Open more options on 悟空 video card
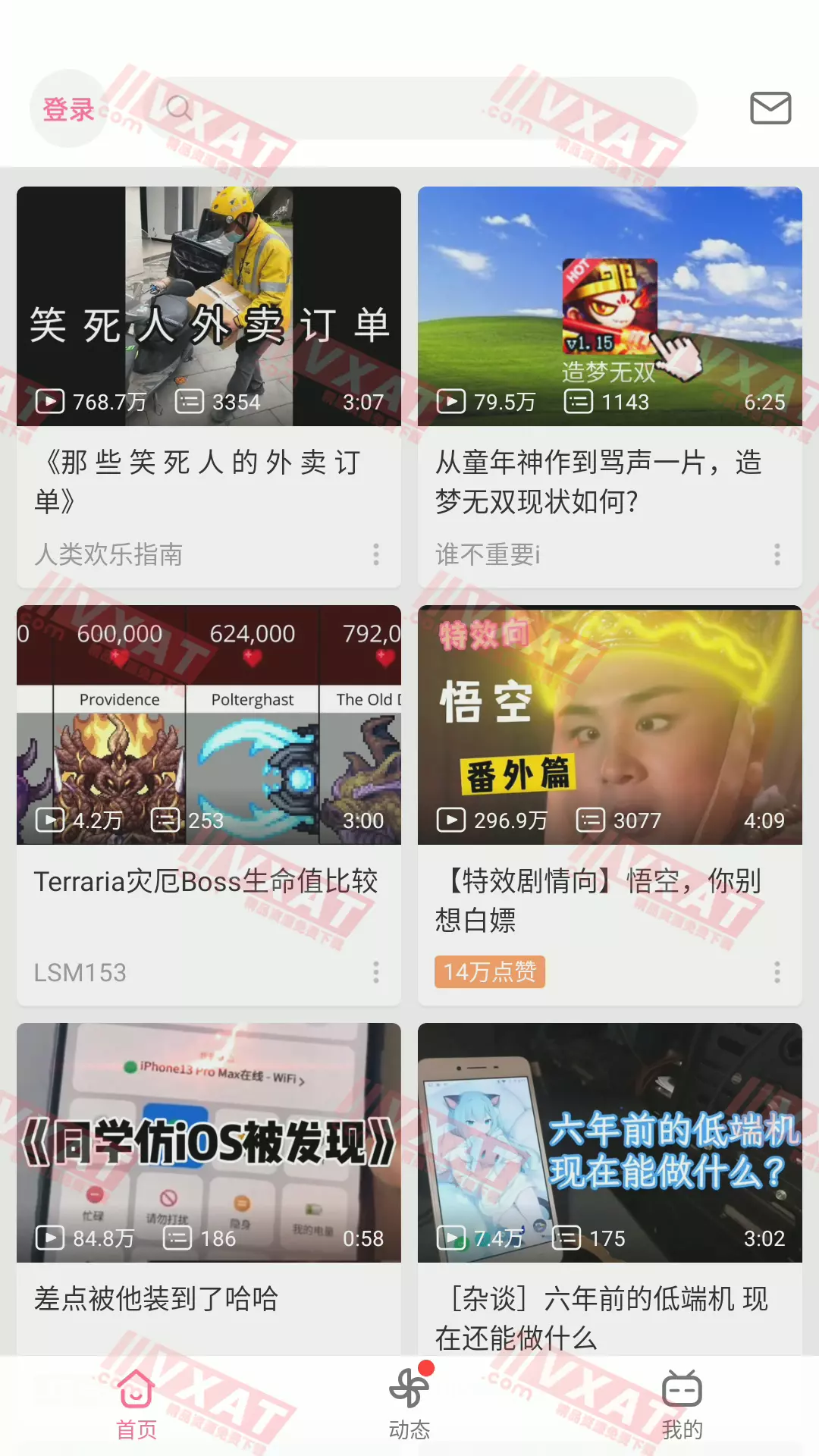819x1456 pixels. point(777,972)
